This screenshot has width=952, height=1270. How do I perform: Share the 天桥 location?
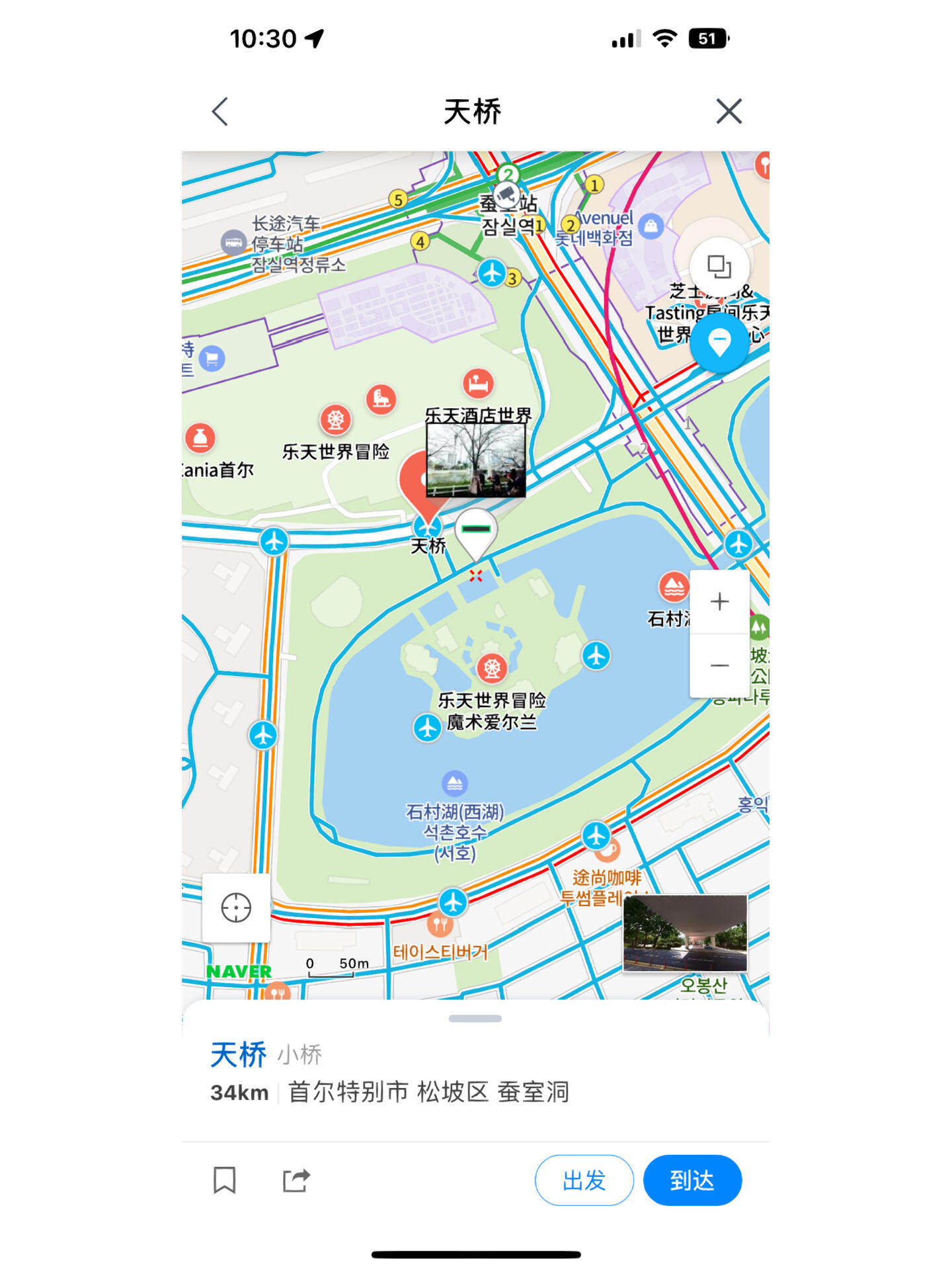(296, 1180)
